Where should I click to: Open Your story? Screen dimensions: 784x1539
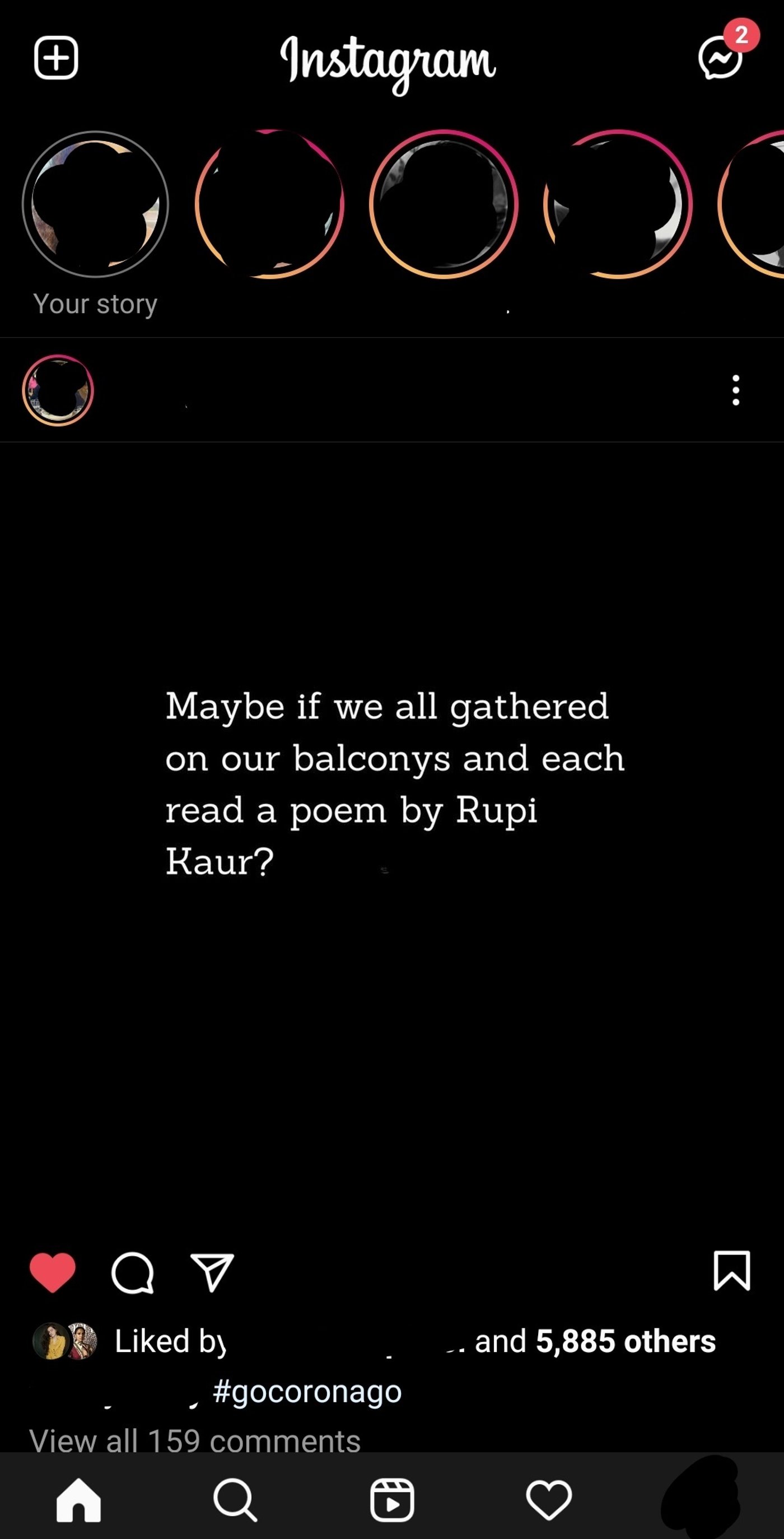pyautogui.click(x=95, y=204)
